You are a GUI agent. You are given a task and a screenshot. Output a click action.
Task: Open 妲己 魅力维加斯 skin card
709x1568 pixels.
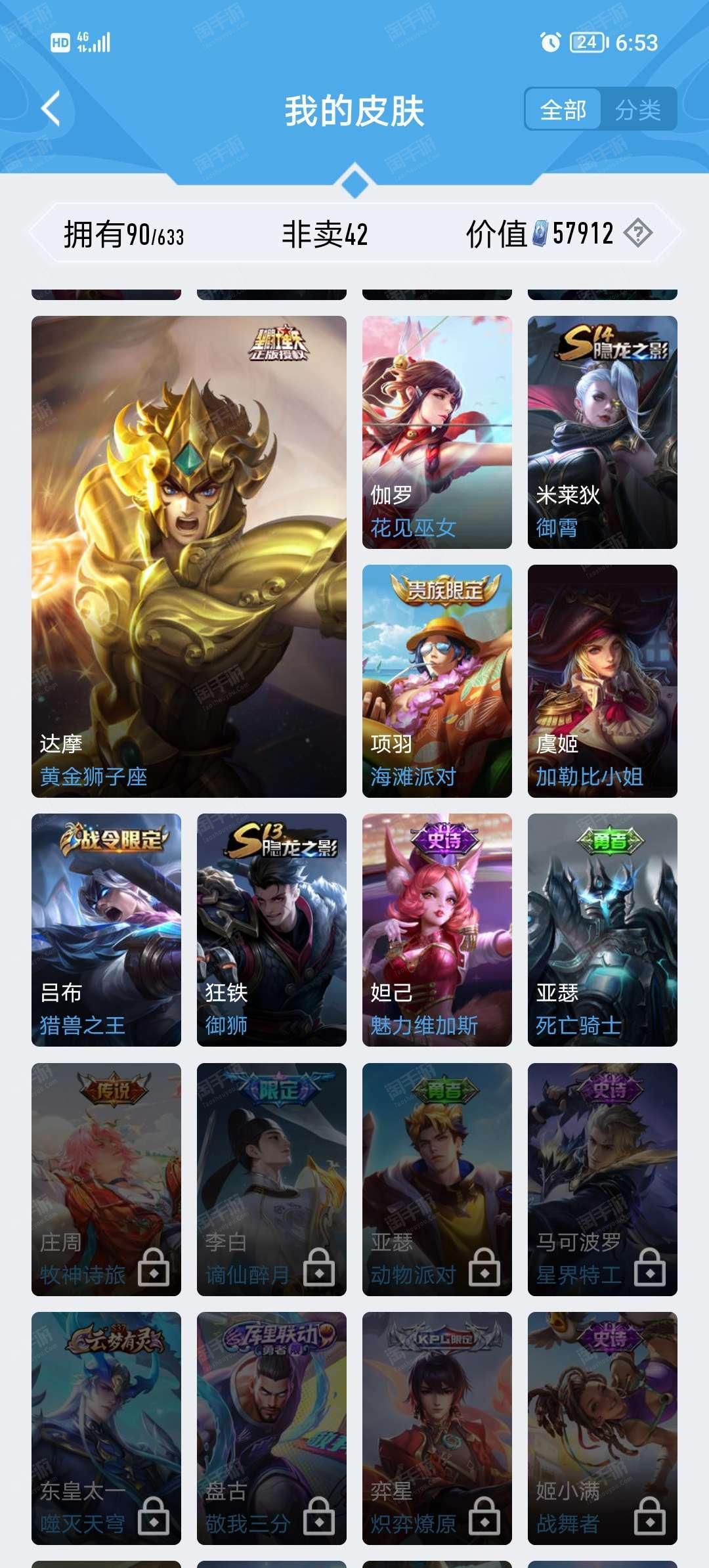pyautogui.click(x=437, y=930)
